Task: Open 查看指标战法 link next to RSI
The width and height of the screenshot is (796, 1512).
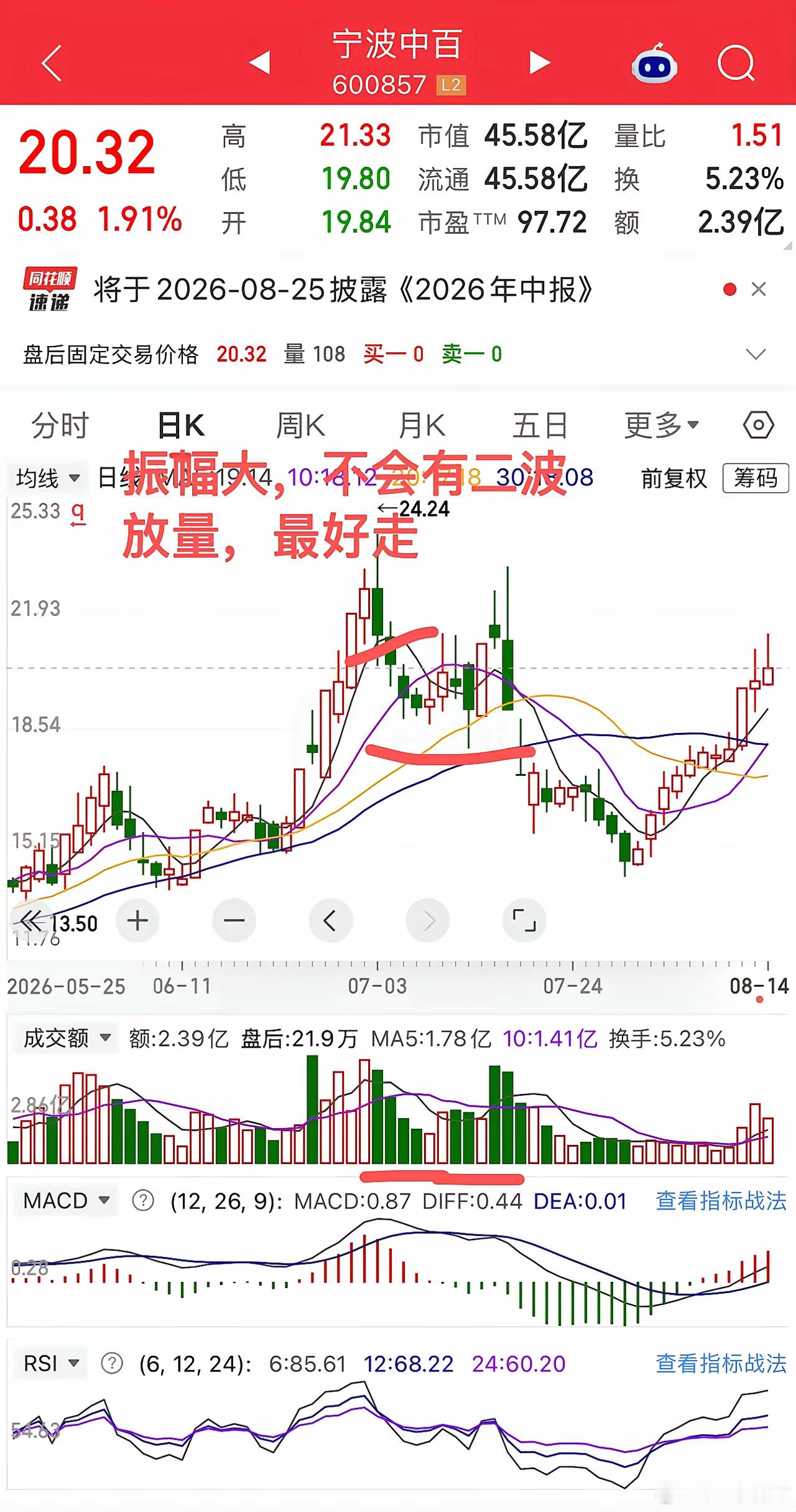Action: [721, 1365]
